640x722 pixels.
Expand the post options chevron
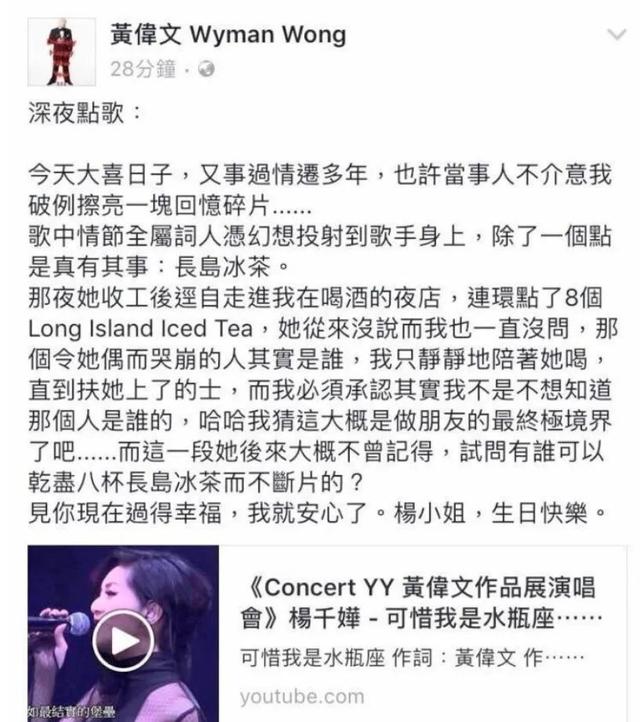[616, 37]
